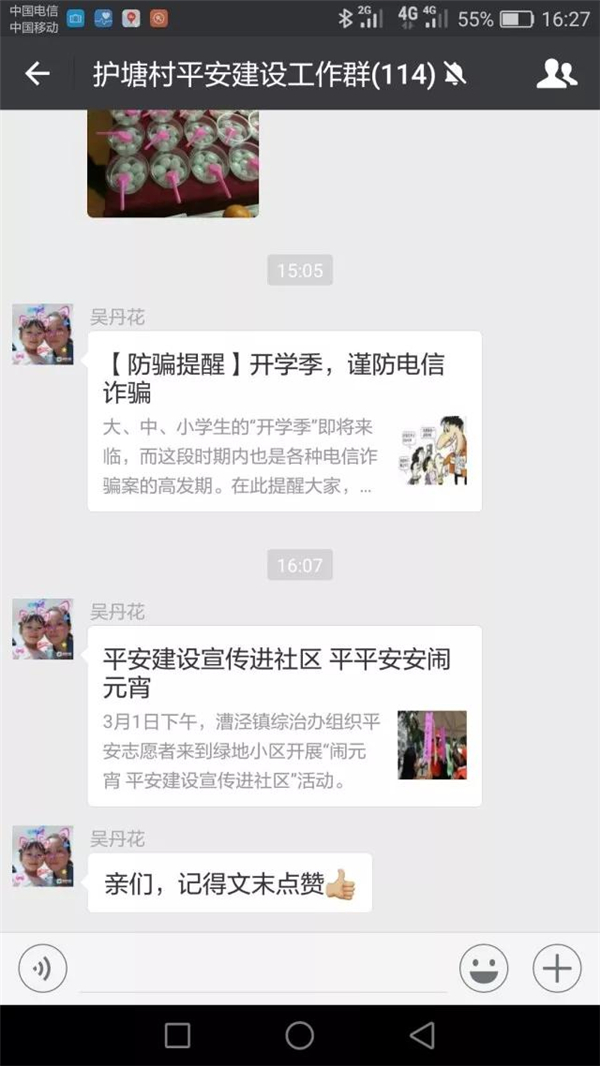The width and height of the screenshot is (600, 1066).
Task: Open article 【防骗提醒】开学季，谨防电信诈骗
Action: 285,421
